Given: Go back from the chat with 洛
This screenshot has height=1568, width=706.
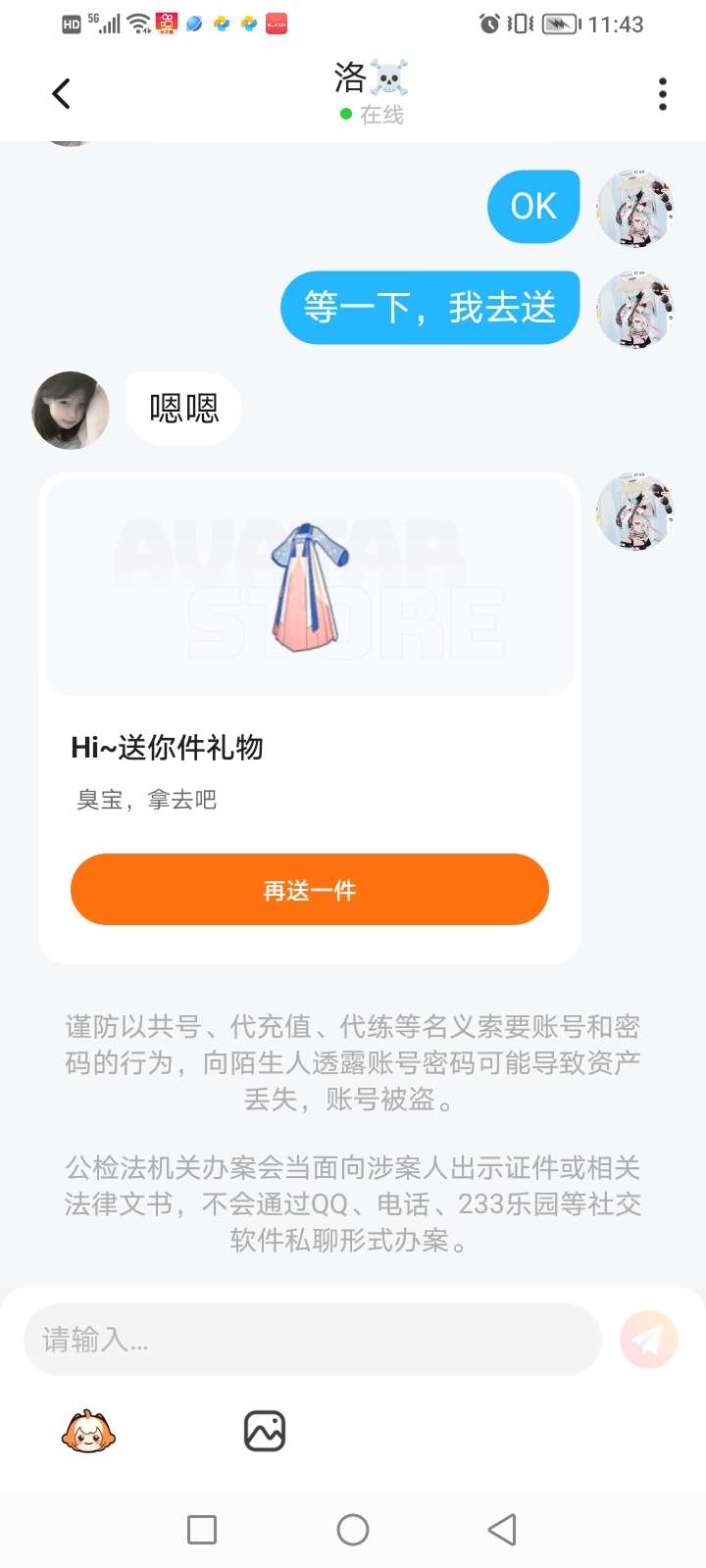Looking at the screenshot, I should pyautogui.click(x=61, y=94).
